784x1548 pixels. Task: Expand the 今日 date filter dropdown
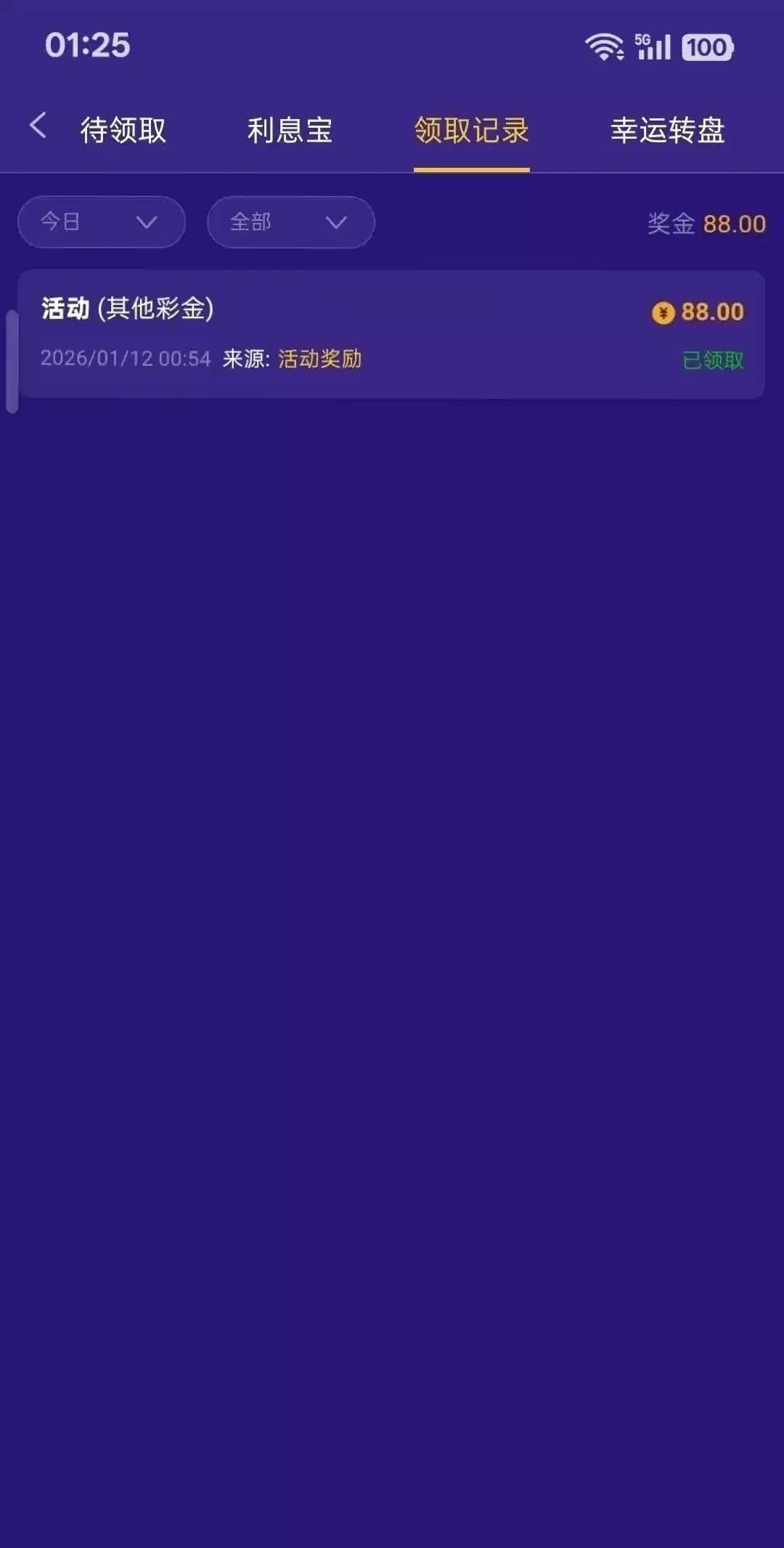point(102,222)
